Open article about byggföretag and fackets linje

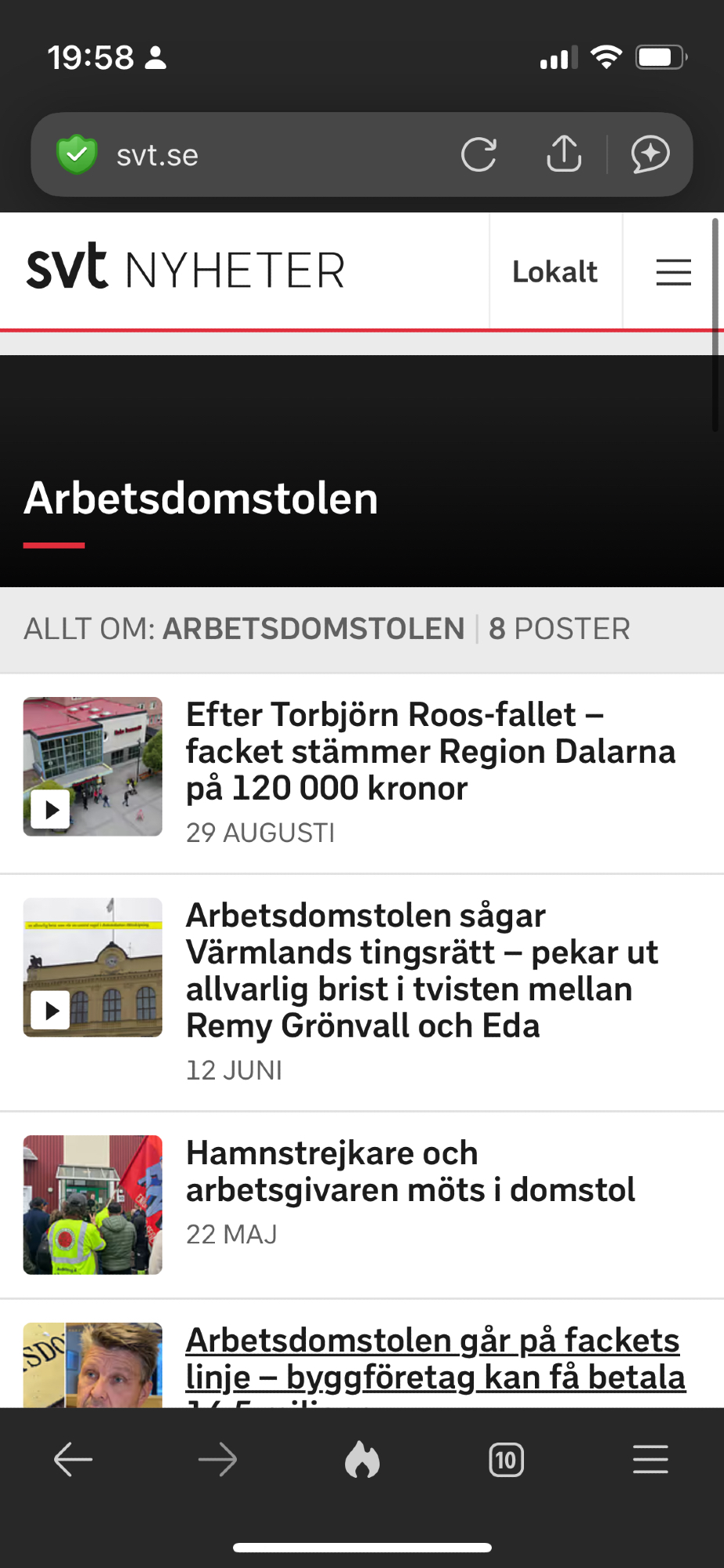point(435,1359)
